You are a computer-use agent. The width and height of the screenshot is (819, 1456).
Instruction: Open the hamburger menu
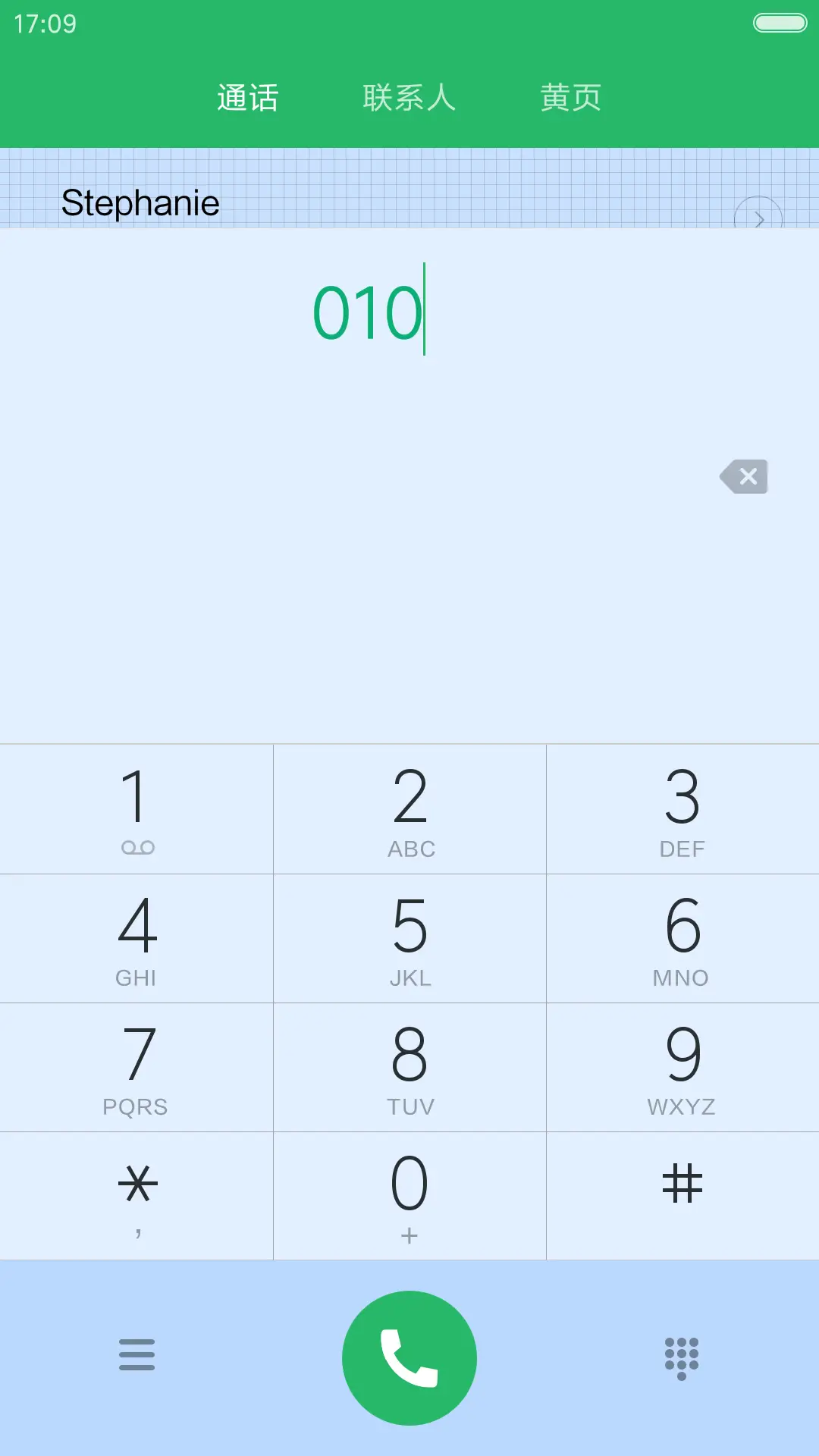(x=136, y=1354)
